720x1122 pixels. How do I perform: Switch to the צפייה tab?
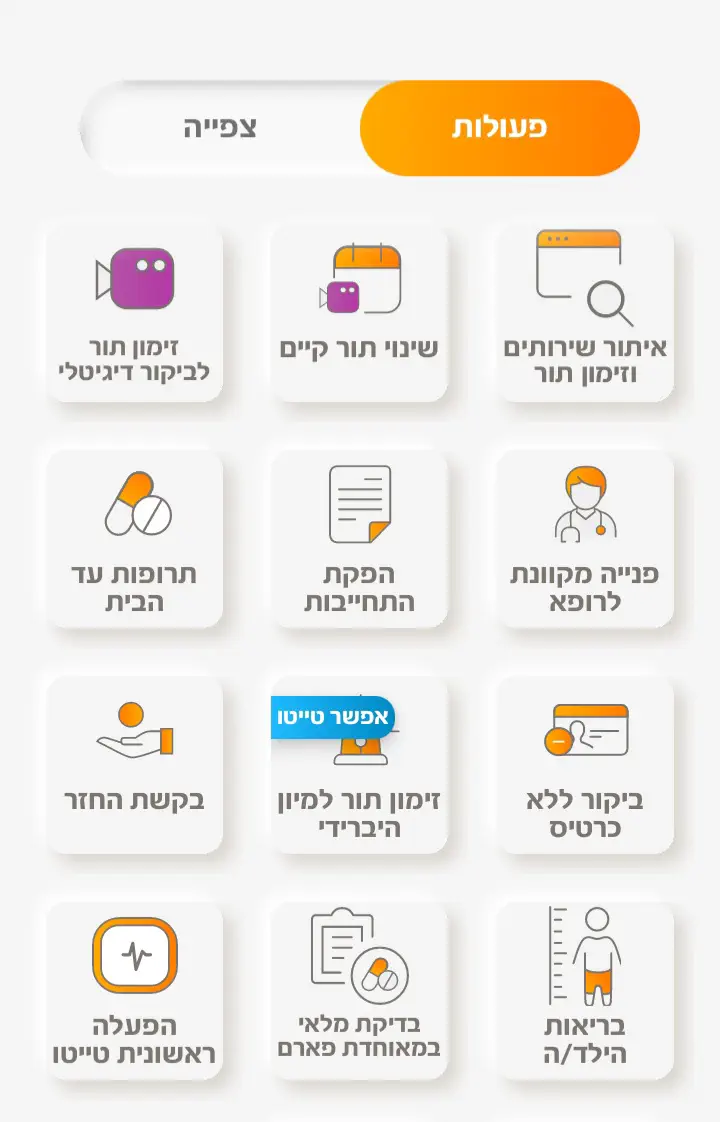click(220, 128)
